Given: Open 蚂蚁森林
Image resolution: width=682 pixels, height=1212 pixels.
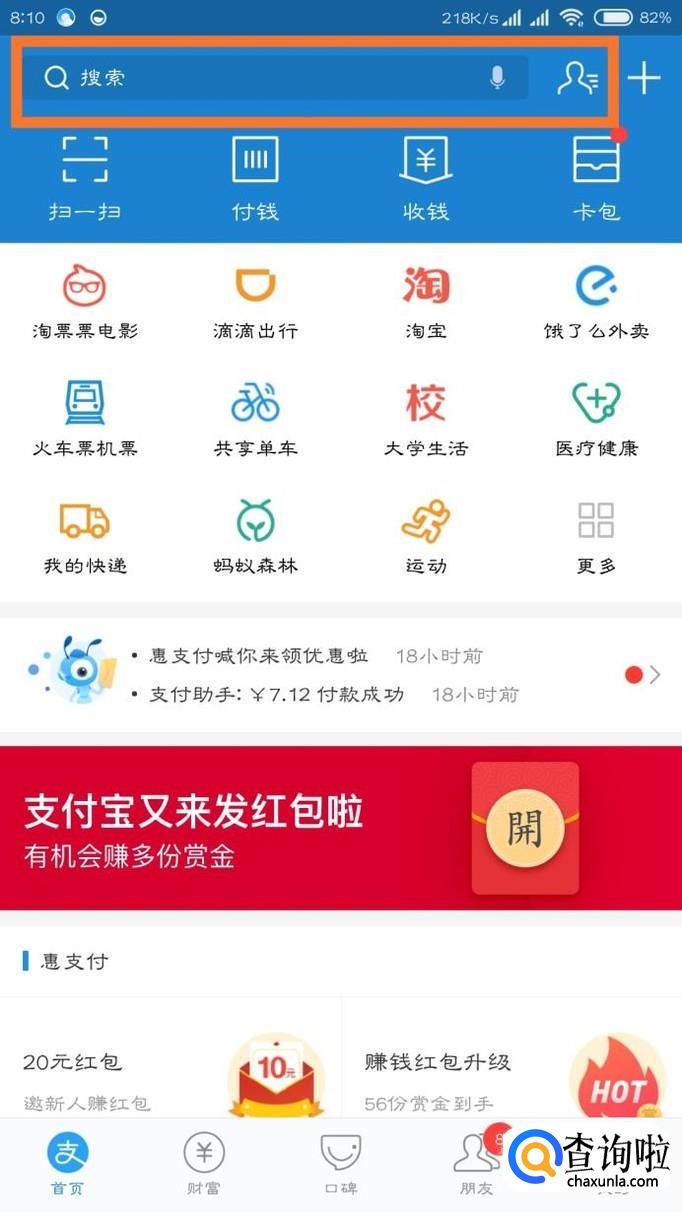Looking at the screenshot, I should point(255,537).
